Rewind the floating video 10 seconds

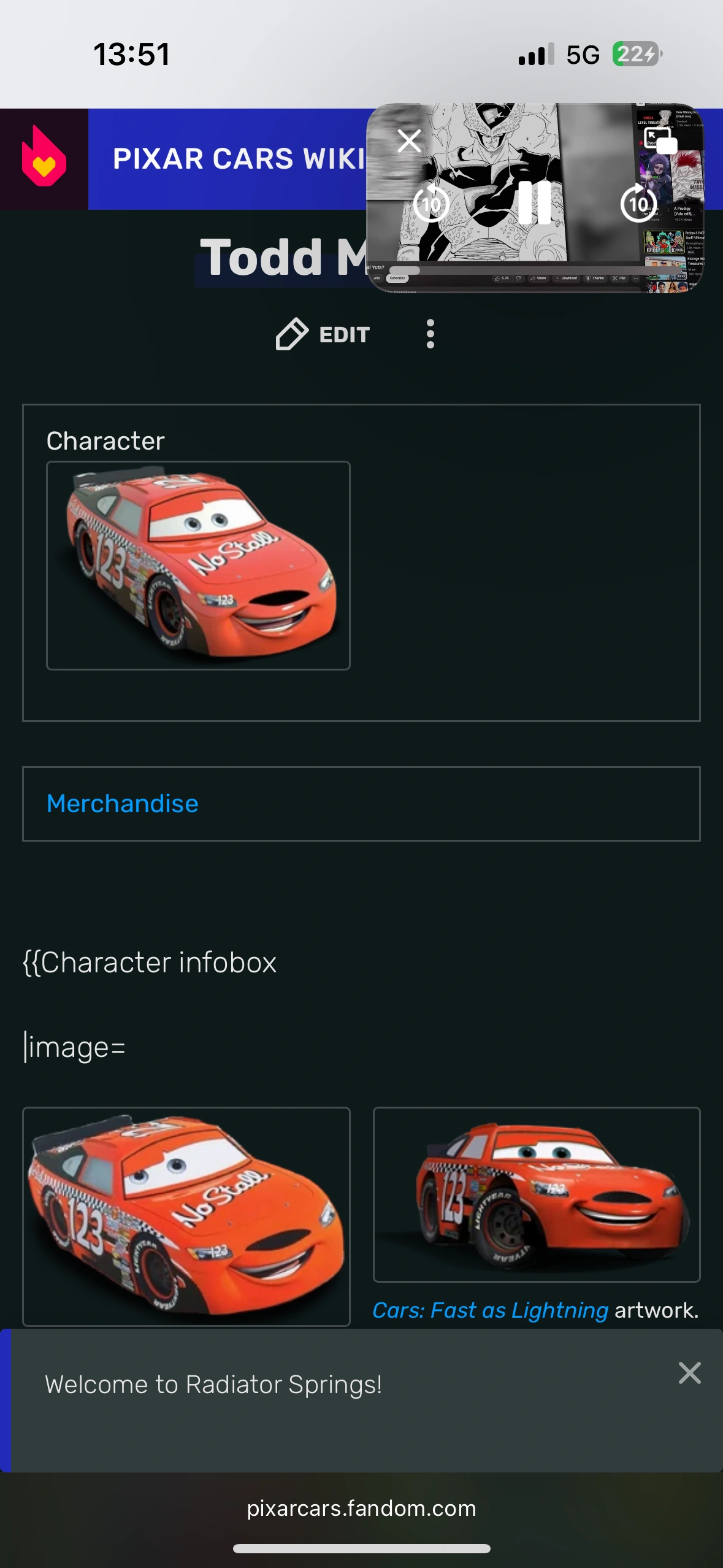pyautogui.click(x=431, y=203)
